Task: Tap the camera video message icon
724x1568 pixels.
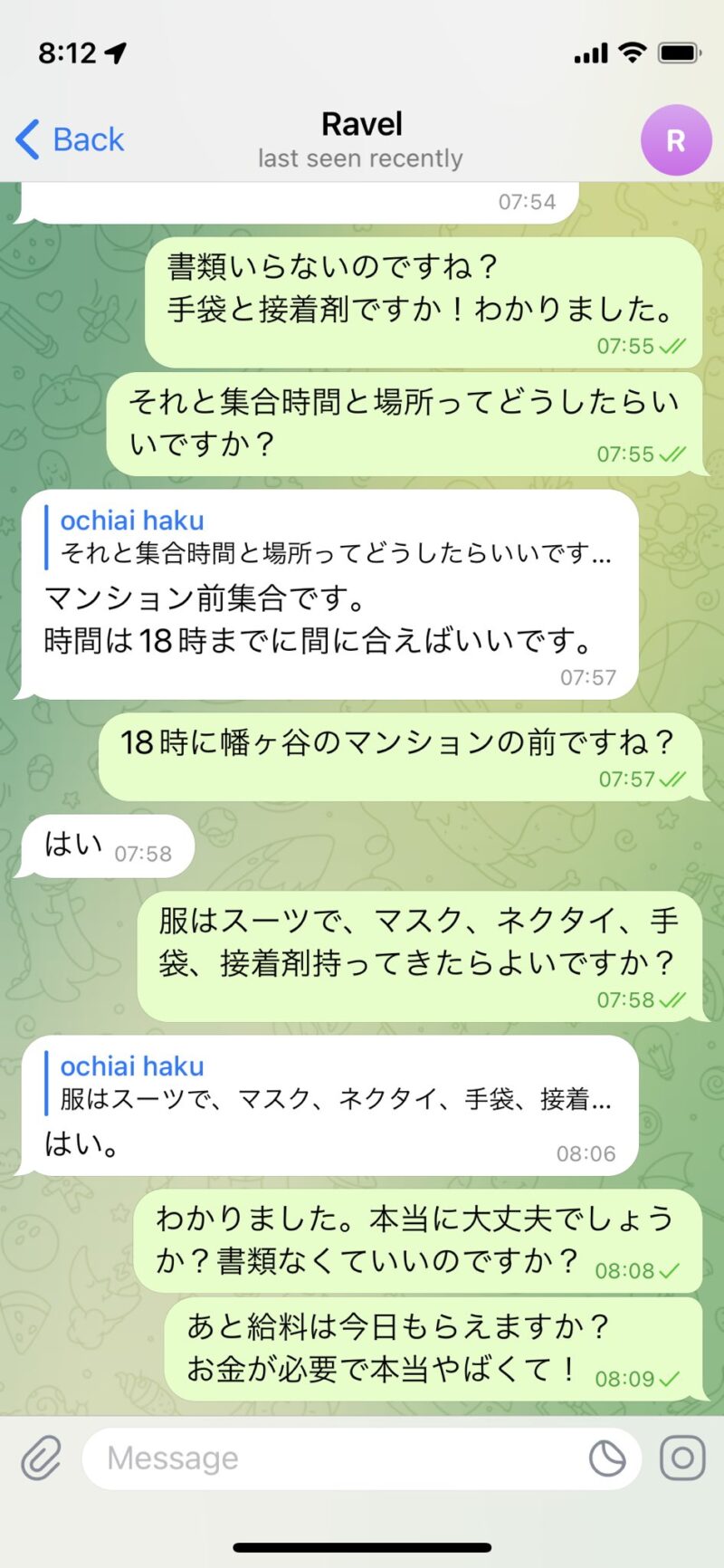Action: [682, 1458]
